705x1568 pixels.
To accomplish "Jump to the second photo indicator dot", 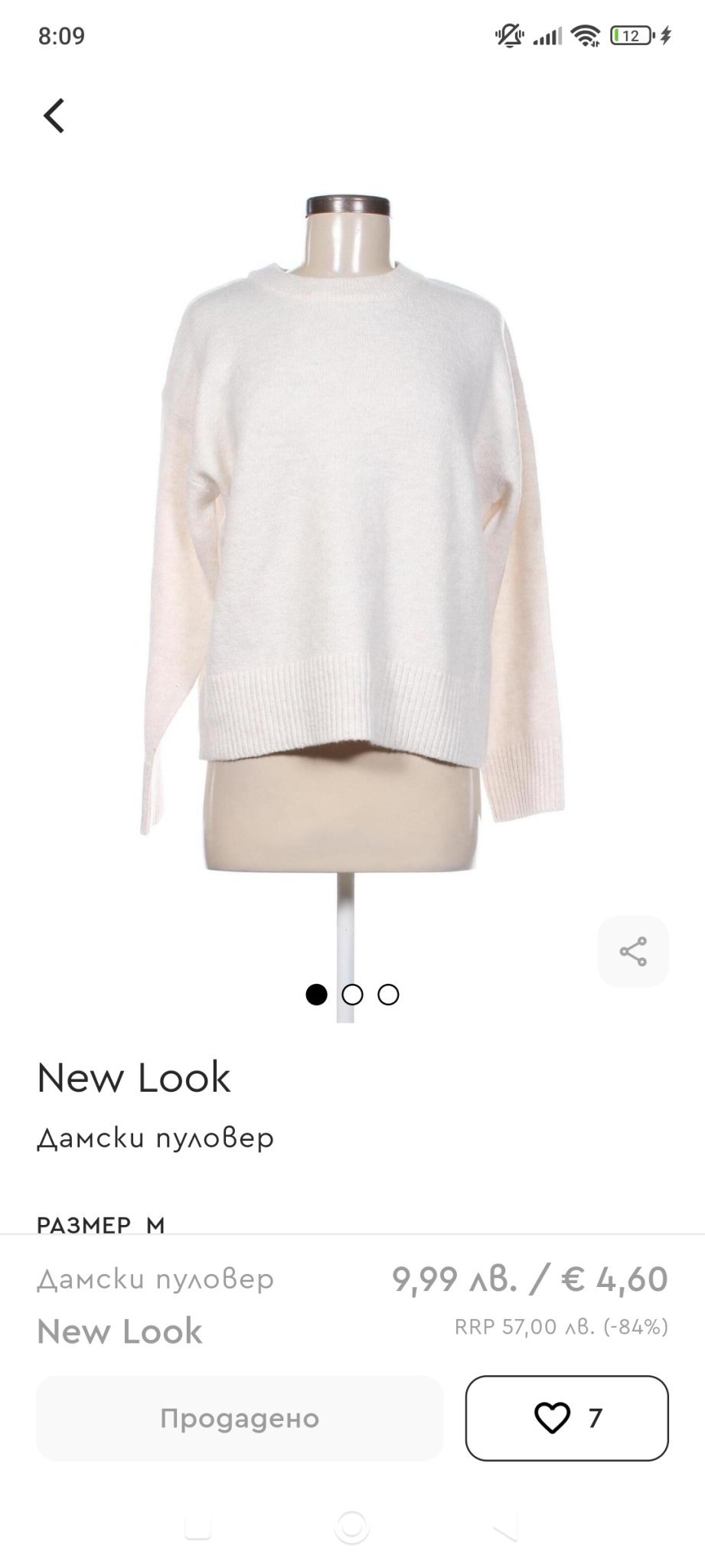I will pyautogui.click(x=352, y=995).
